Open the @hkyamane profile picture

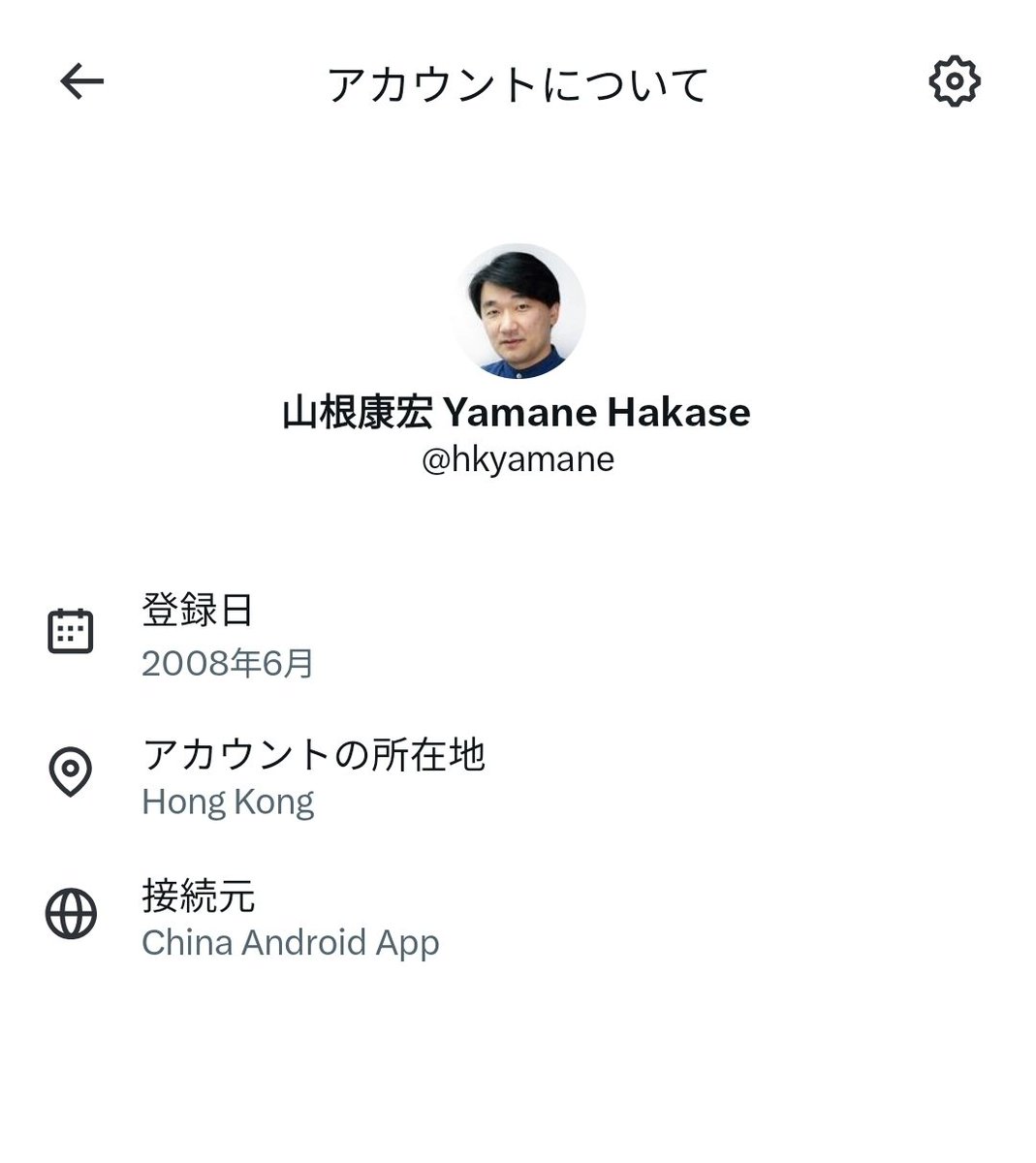click(x=518, y=311)
